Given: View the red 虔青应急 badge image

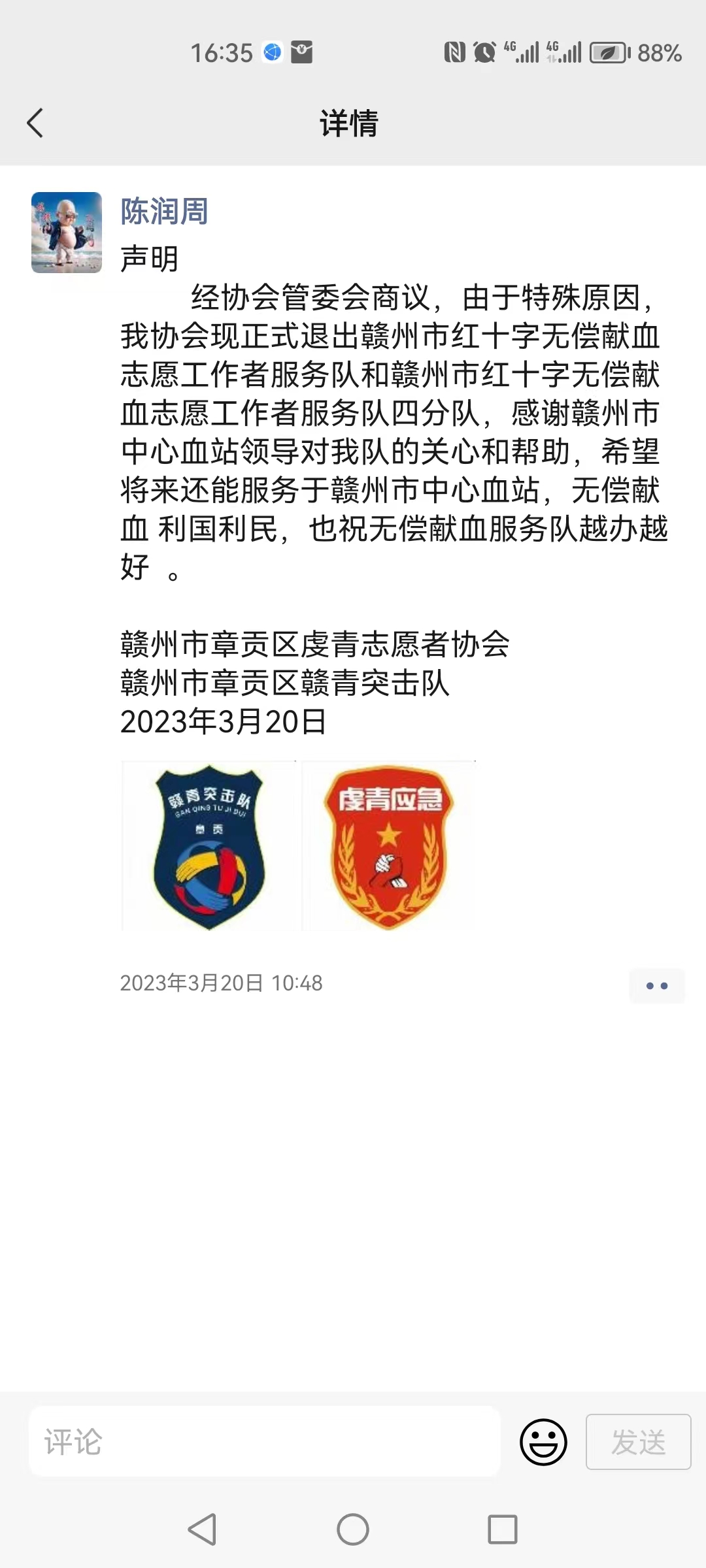Looking at the screenshot, I should tap(390, 846).
